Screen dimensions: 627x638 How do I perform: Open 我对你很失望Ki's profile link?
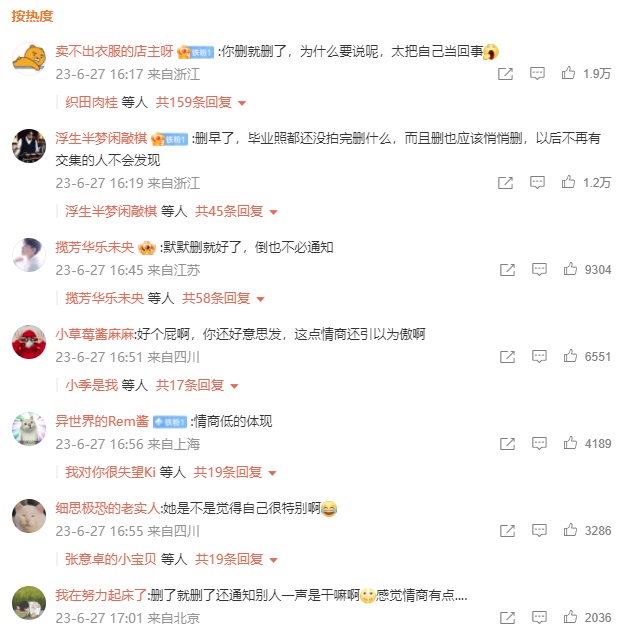[x=110, y=472]
